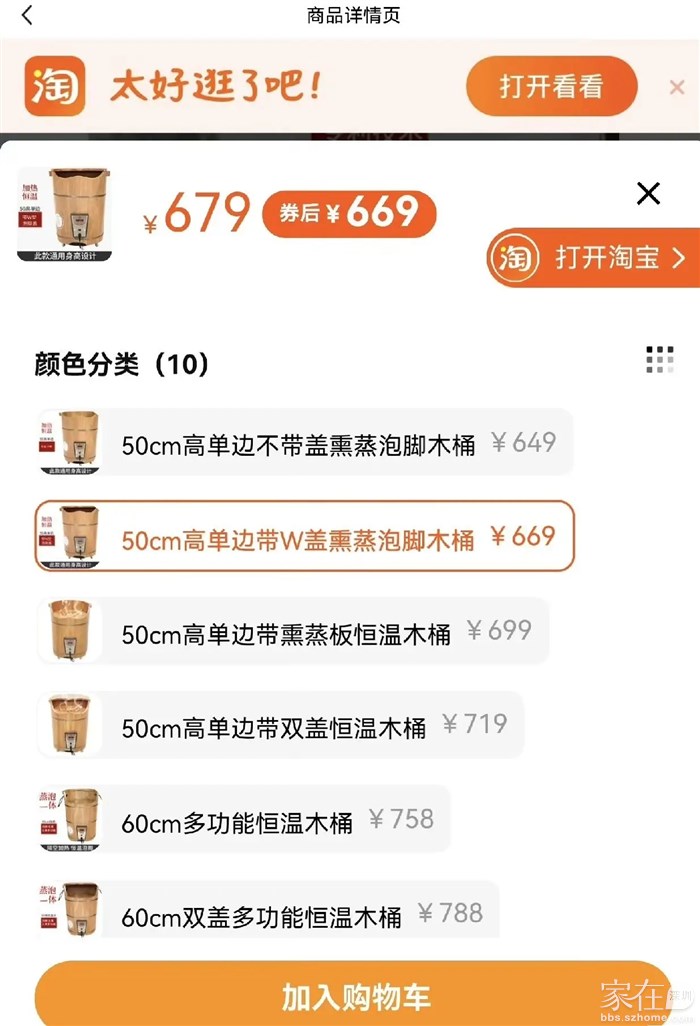The height and width of the screenshot is (1026, 700).
Task: Choose 50cm高单边带W盖熏蒸泡脚木桶 option
Action: click(306, 537)
